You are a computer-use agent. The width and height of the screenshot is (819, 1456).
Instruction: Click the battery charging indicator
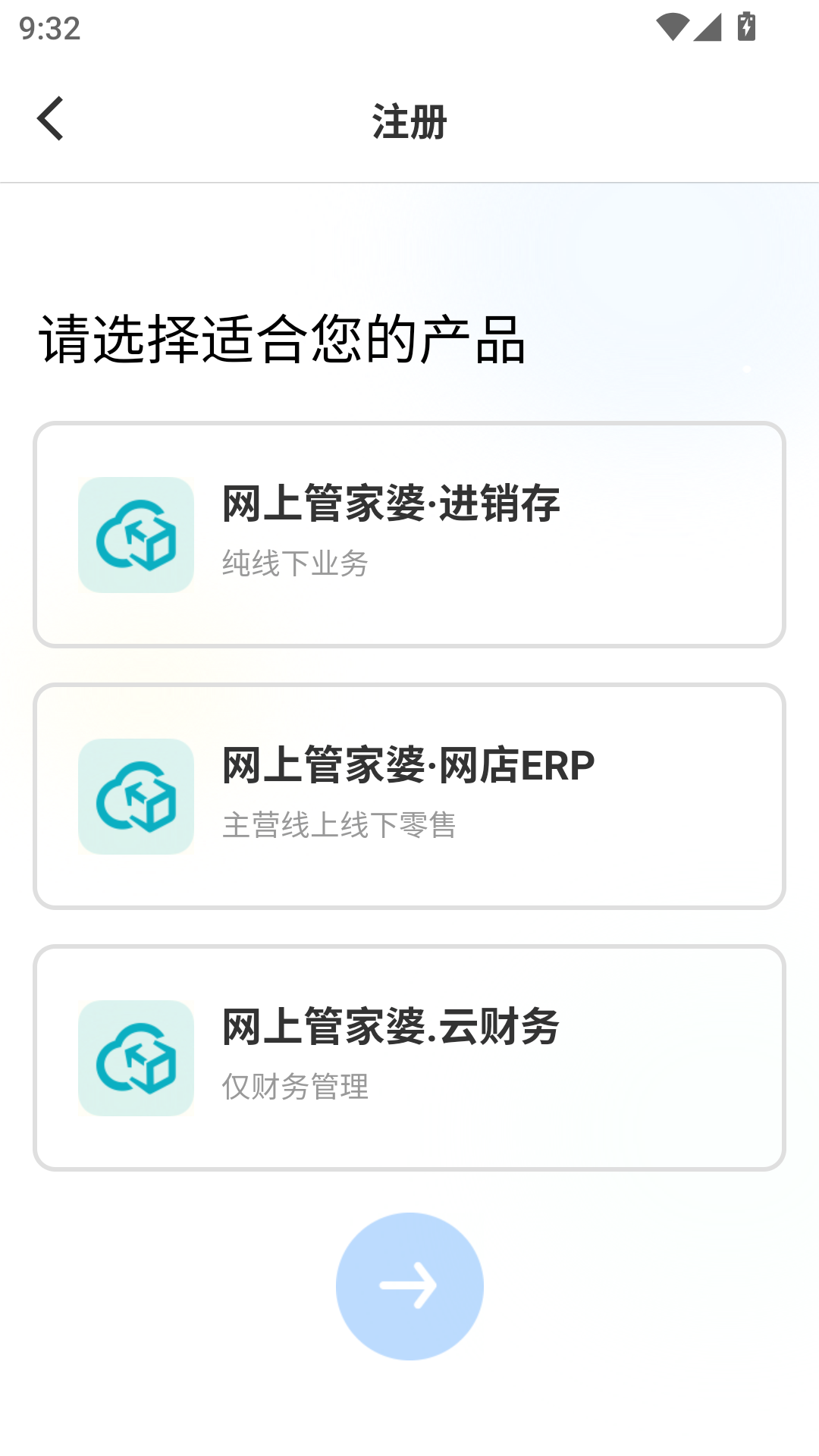[746, 25]
